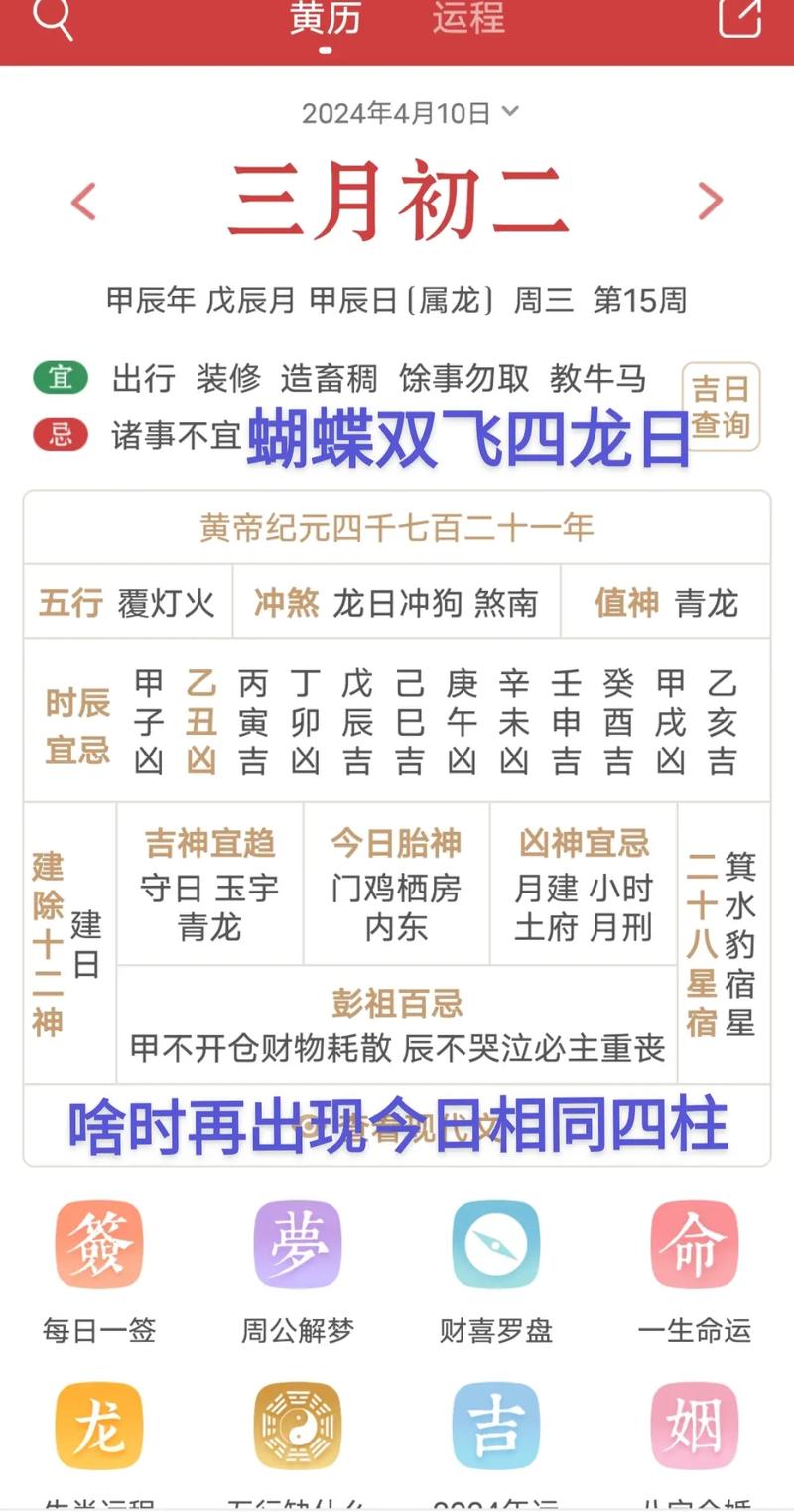Viewport: 794px width, 1512px height.
Task: Go to the previous day arrow
Action: pos(84,202)
